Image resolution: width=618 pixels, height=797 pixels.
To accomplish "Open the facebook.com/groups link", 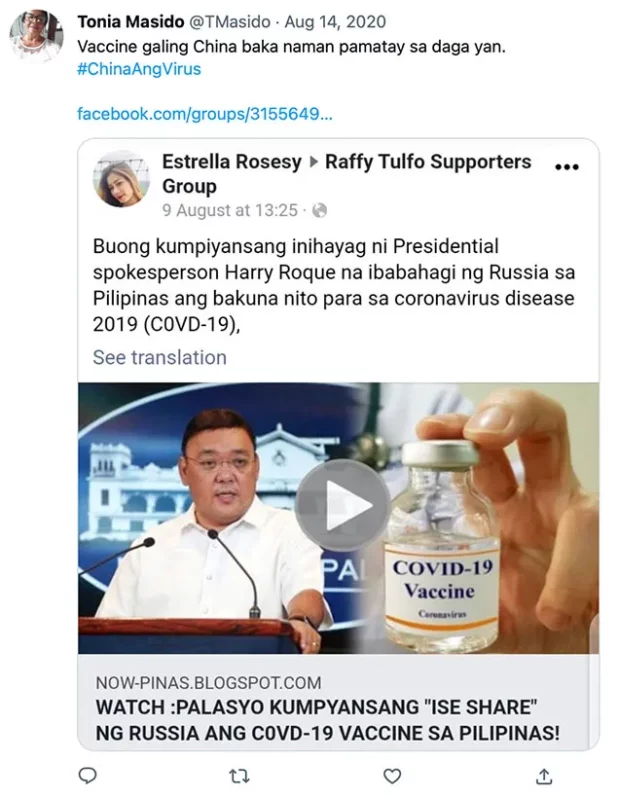I will (x=204, y=113).
